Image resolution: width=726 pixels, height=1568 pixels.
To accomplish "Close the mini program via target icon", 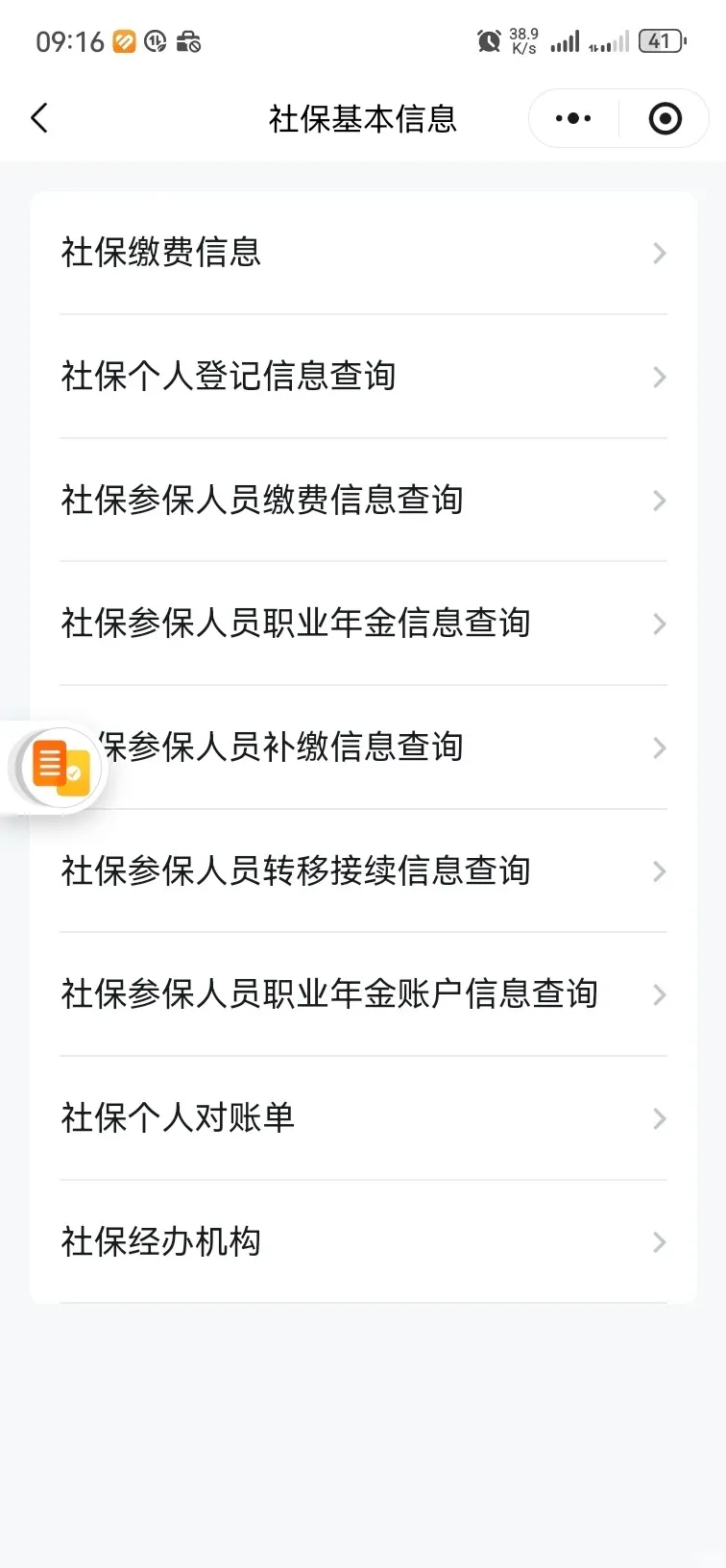I will click(x=665, y=118).
